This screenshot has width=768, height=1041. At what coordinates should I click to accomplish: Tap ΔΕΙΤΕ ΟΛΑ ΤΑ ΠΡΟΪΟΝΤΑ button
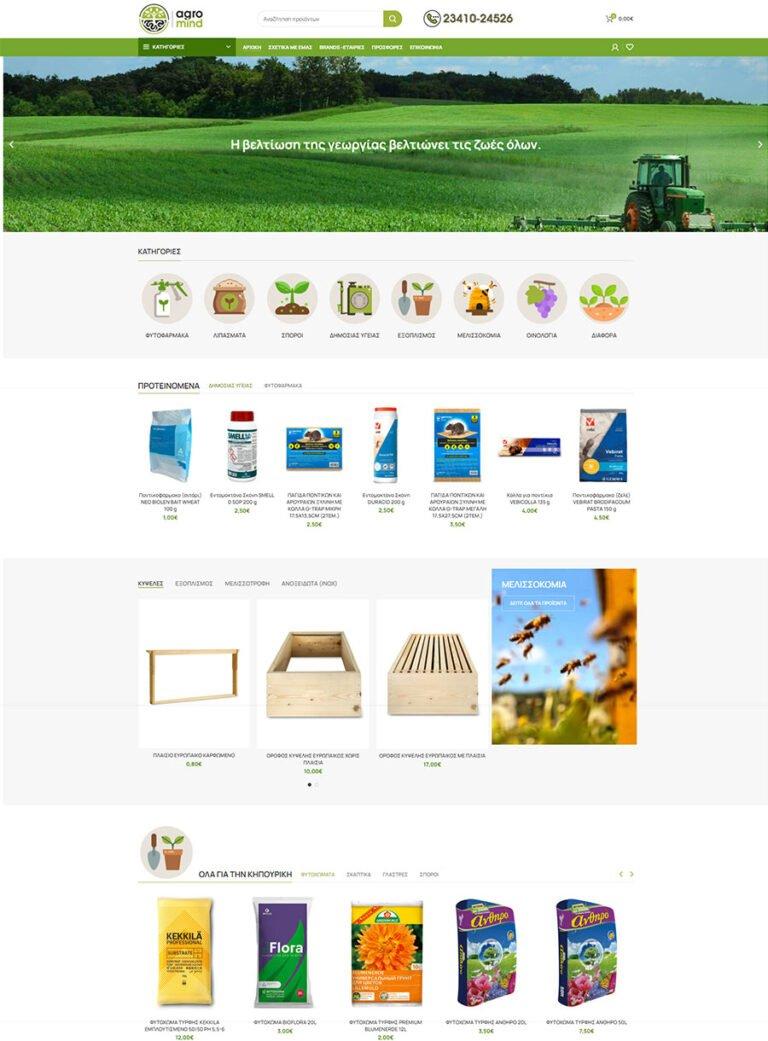[x=542, y=603]
